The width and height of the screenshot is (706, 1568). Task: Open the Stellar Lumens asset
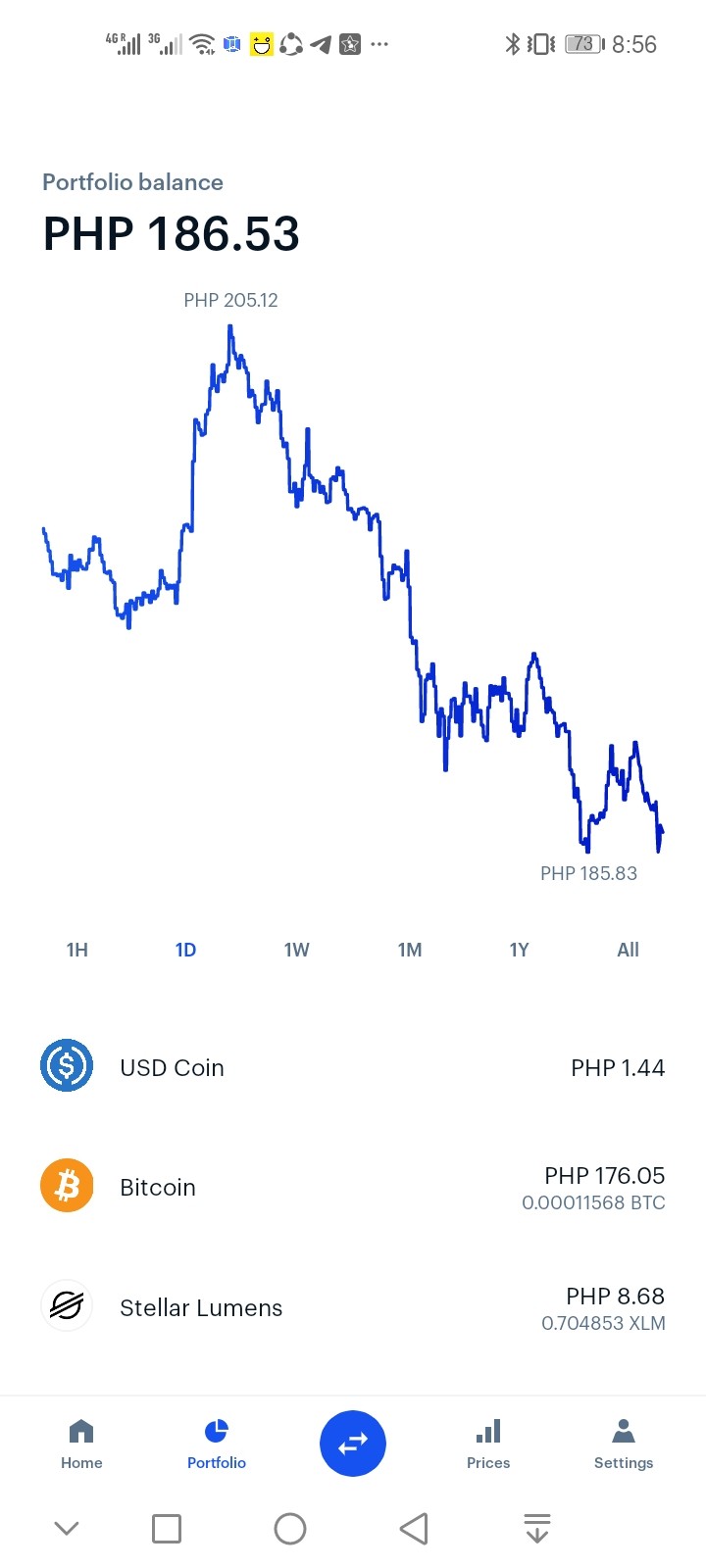tap(353, 1307)
